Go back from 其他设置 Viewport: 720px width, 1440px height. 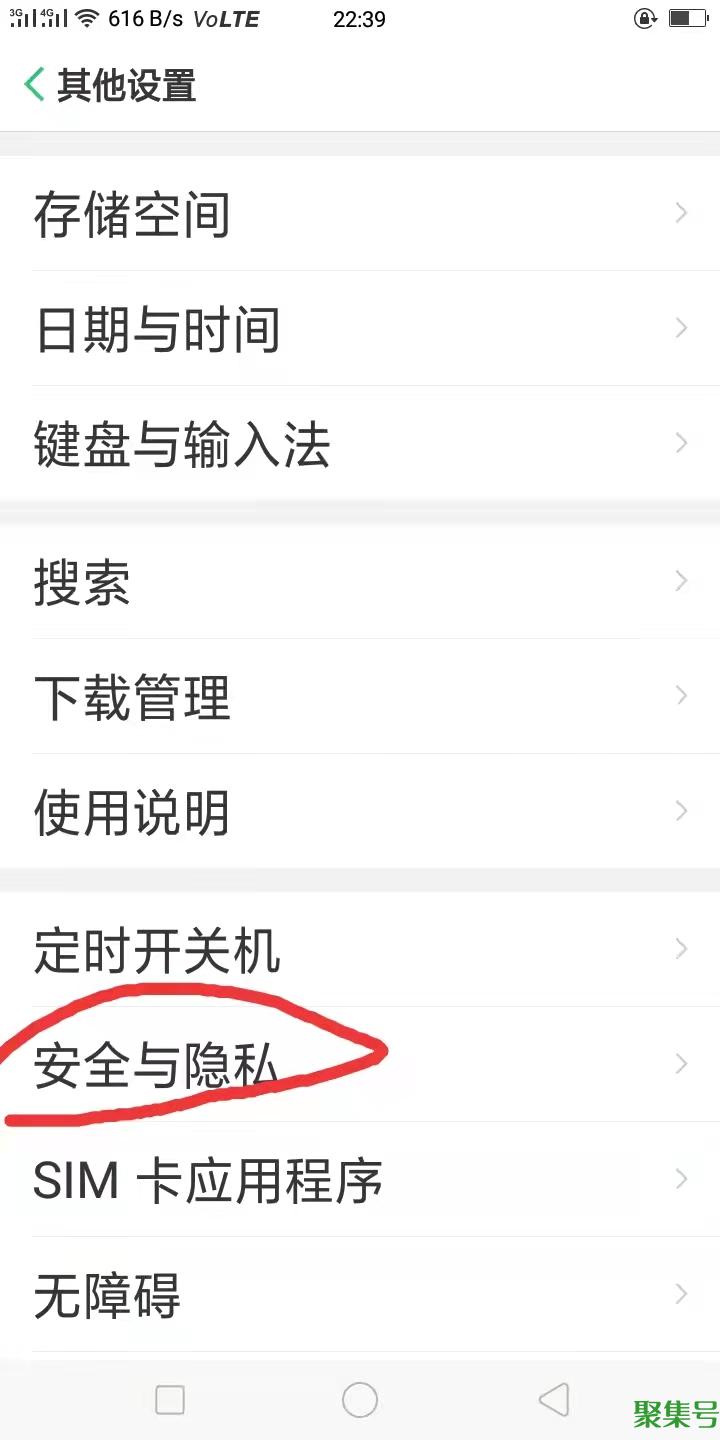click(x=36, y=85)
